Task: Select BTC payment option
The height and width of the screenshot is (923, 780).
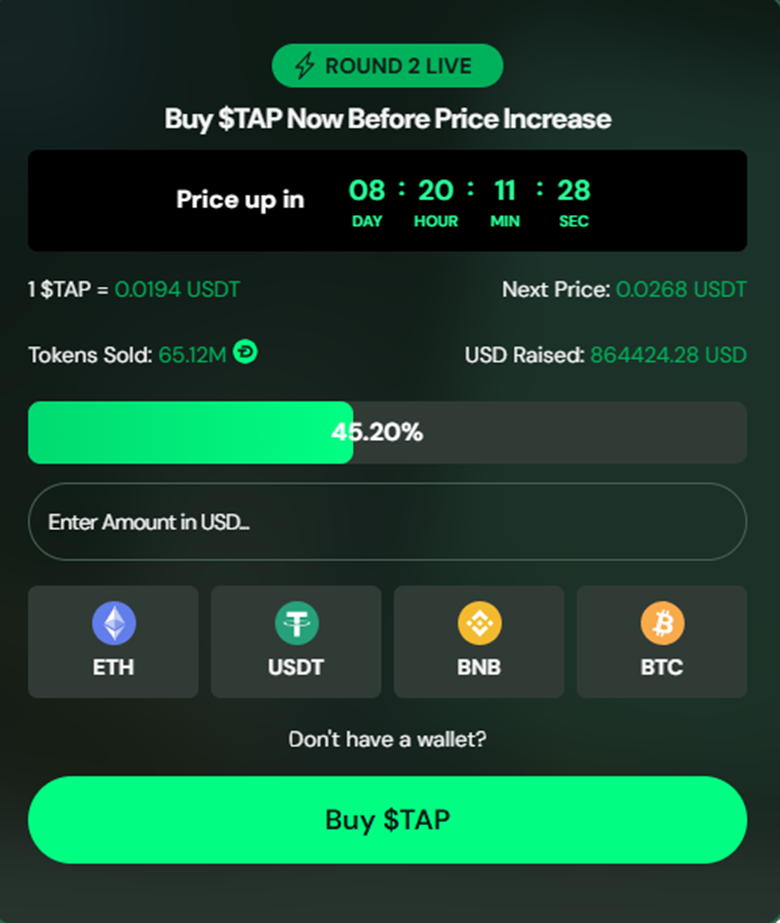Action: coord(662,642)
